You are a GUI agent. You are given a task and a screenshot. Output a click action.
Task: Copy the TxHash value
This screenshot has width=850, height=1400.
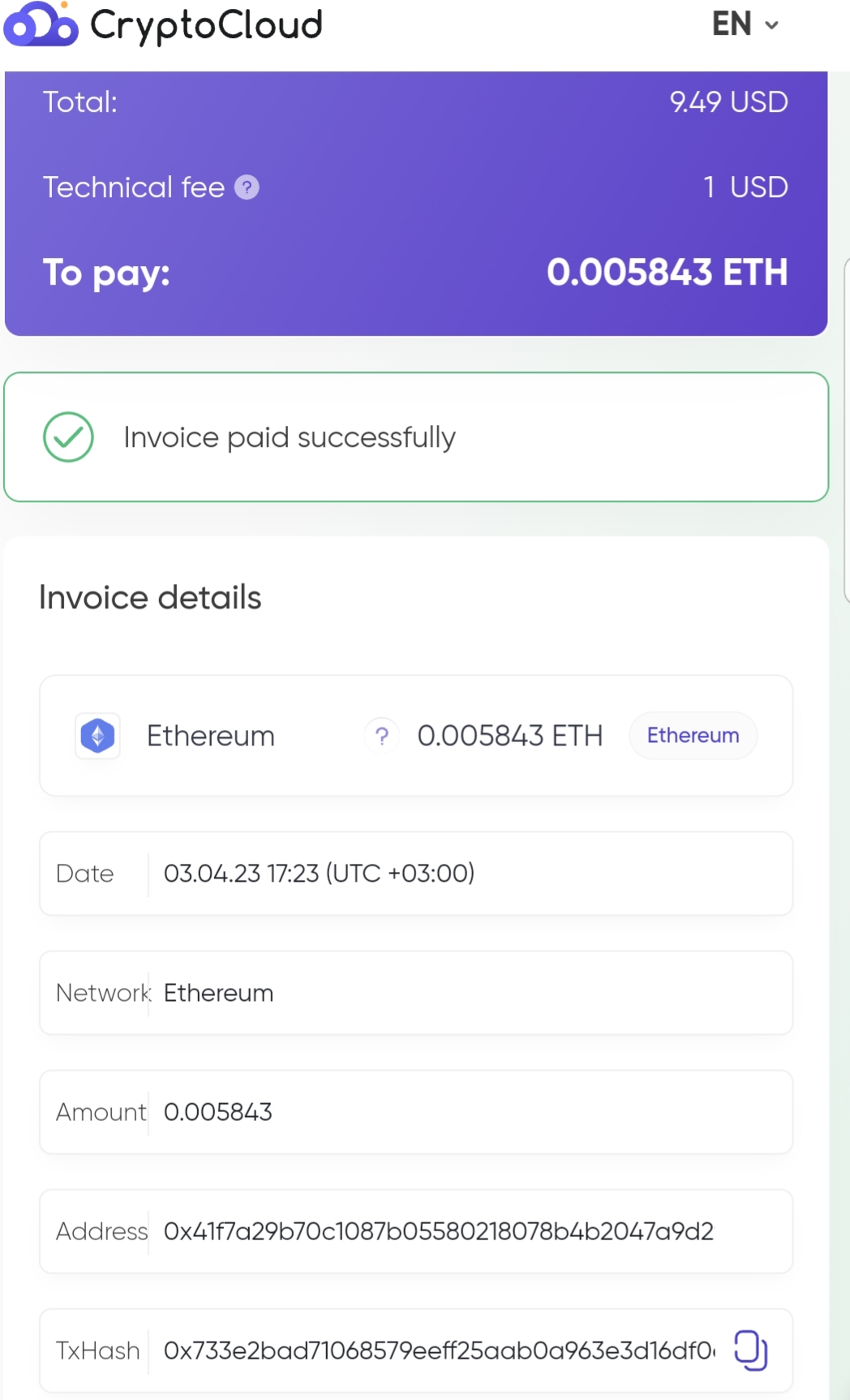pyautogui.click(x=750, y=1351)
